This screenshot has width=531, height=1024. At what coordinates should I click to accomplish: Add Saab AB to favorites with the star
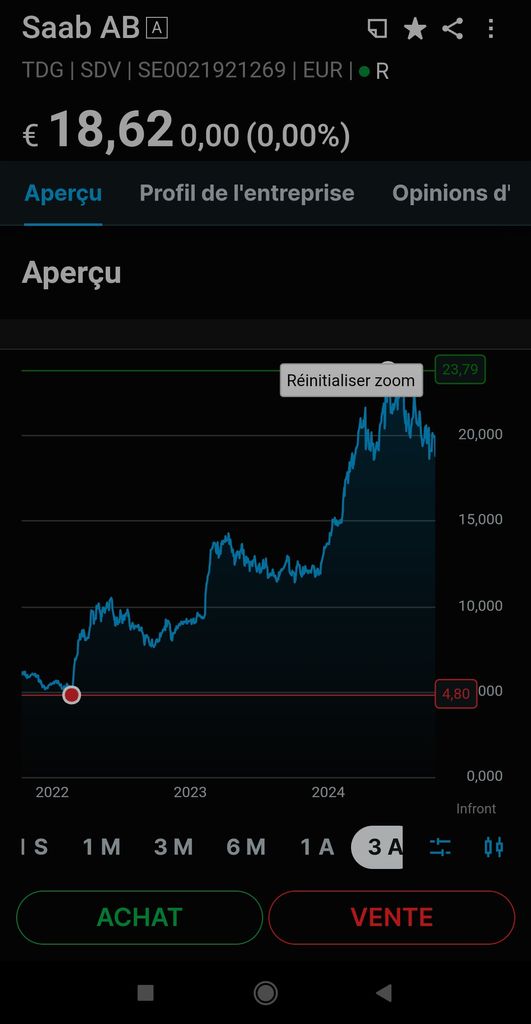(415, 29)
